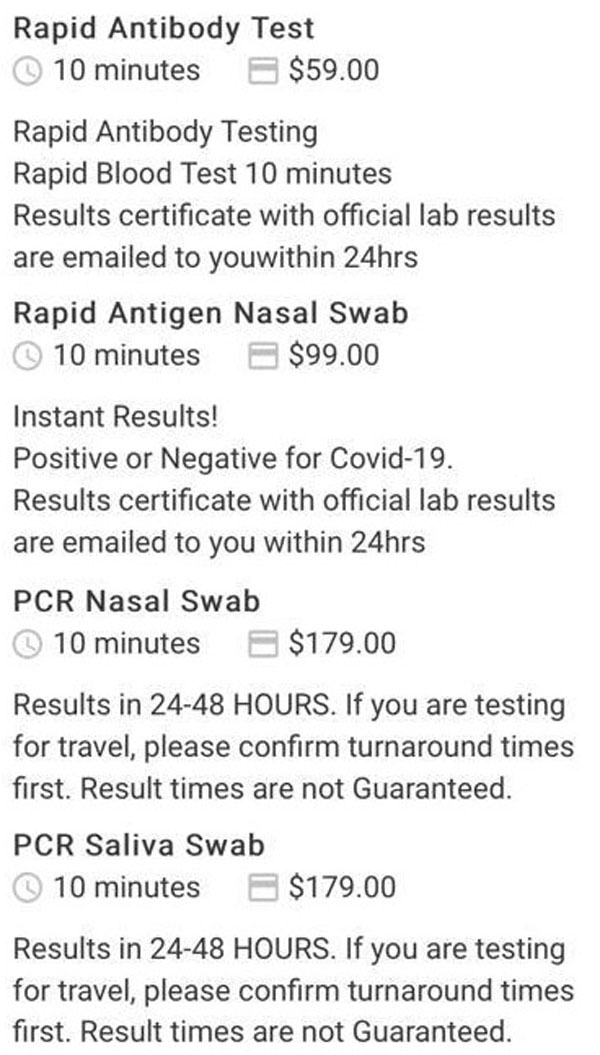Choose the Rapid Antigen Nasal Swab service
The width and height of the screenshot is (600, 1055).
tap(211, 314)
